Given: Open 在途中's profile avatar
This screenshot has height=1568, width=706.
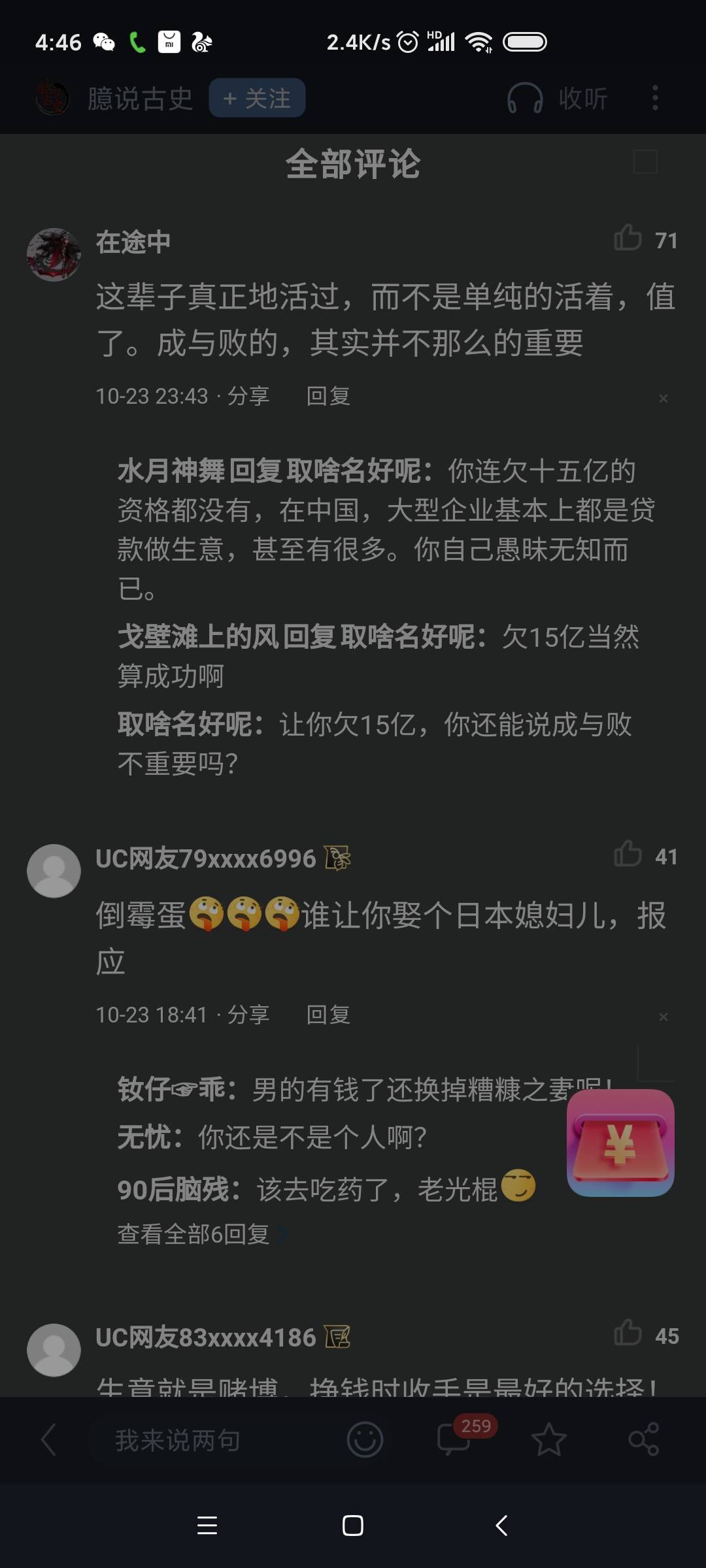Looking at the screenshot, I should click(x=54, y=255).
